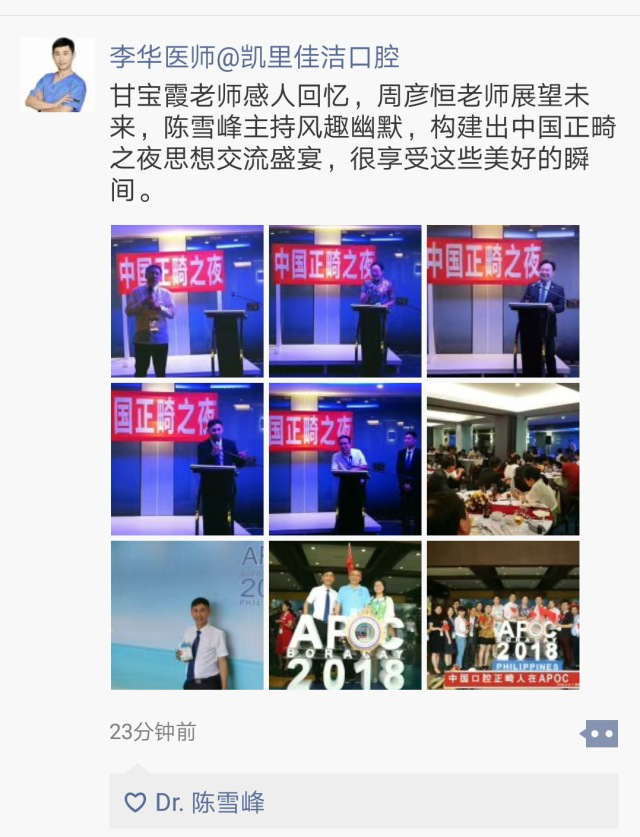The image size is (640, 837).
Task: Open 李华医师's profile picture
Action: pyautogui.click(x=57, y=74)
